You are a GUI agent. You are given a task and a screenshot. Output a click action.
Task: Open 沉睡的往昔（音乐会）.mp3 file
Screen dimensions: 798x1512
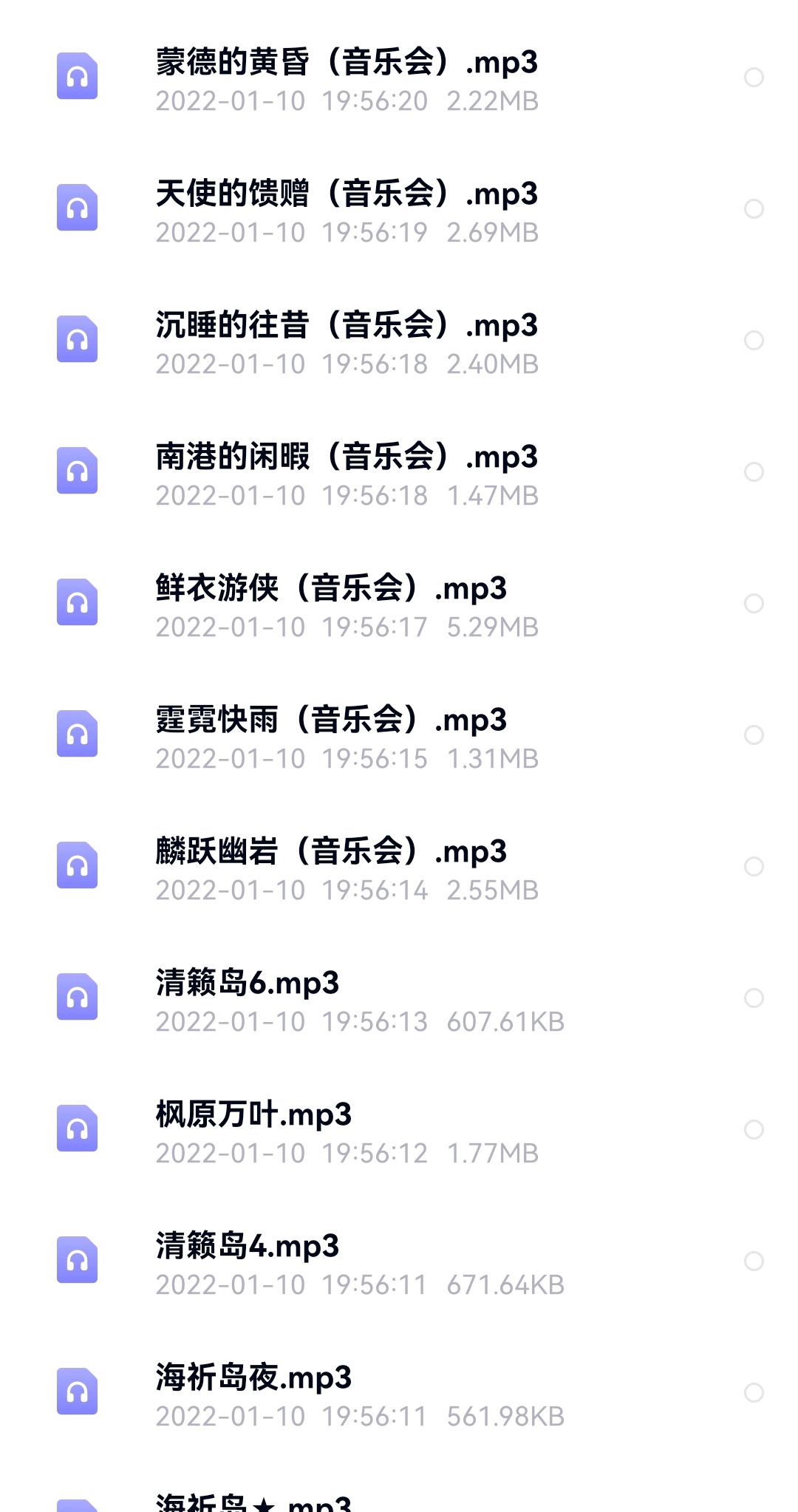click(399, 341)
